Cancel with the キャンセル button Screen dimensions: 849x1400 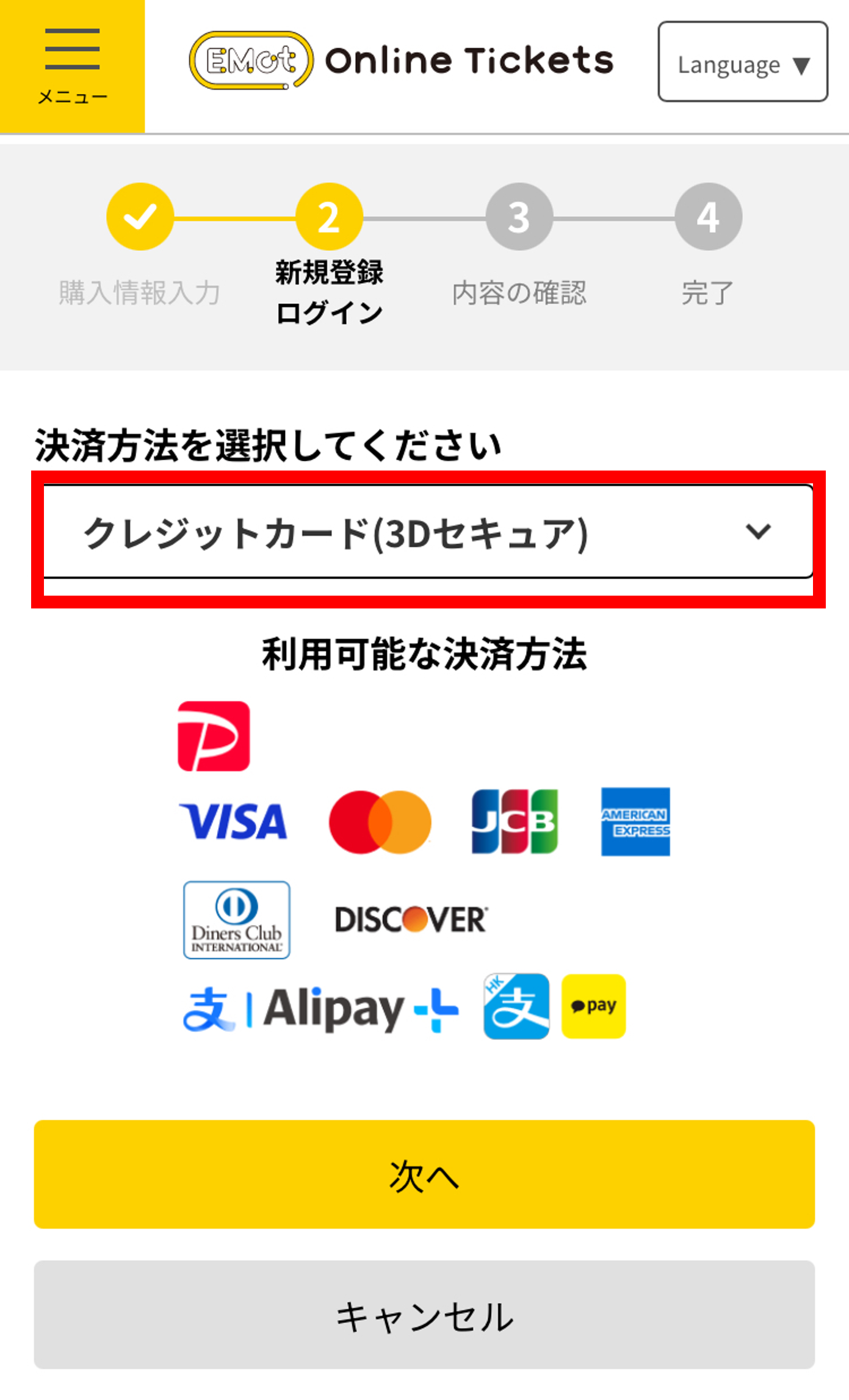(x=424, y=1315)
